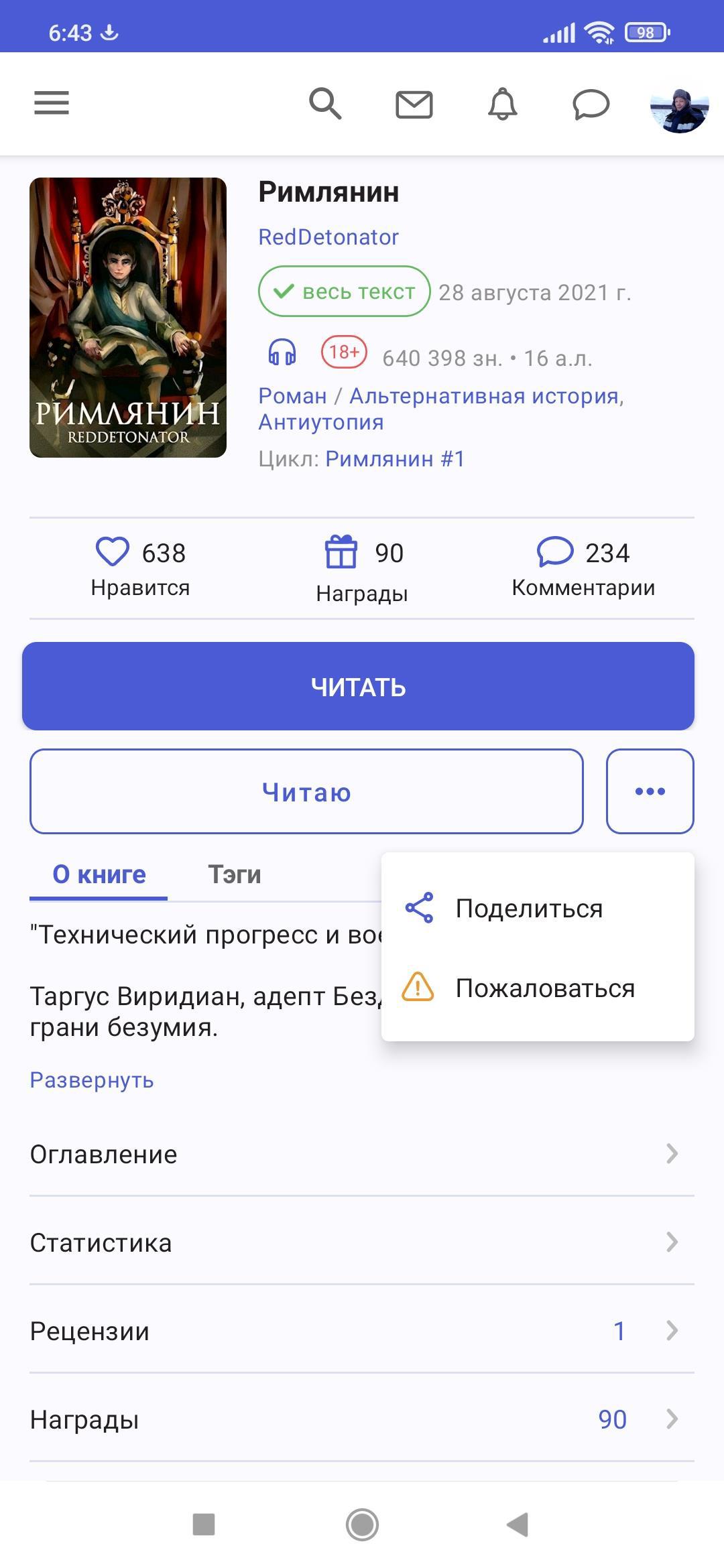Open author RedDetonator's page
This screenshot has height=1568, width=724.
coord(328,237)
